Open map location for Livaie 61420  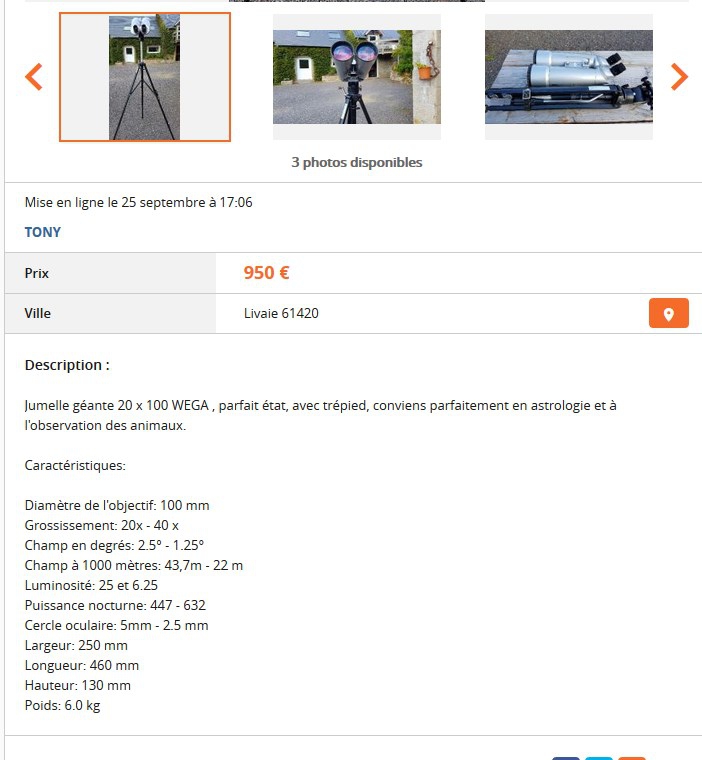[x=668, y=313]
